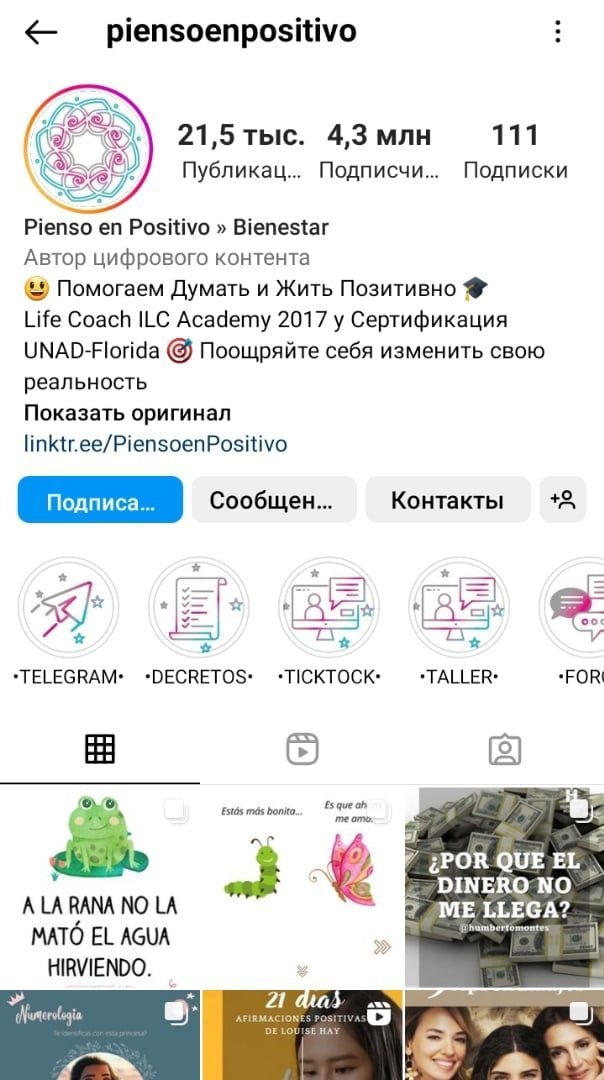Open the TICKTOCK story highlight
The image size is (604, 1080).
(x=328, y=607)
